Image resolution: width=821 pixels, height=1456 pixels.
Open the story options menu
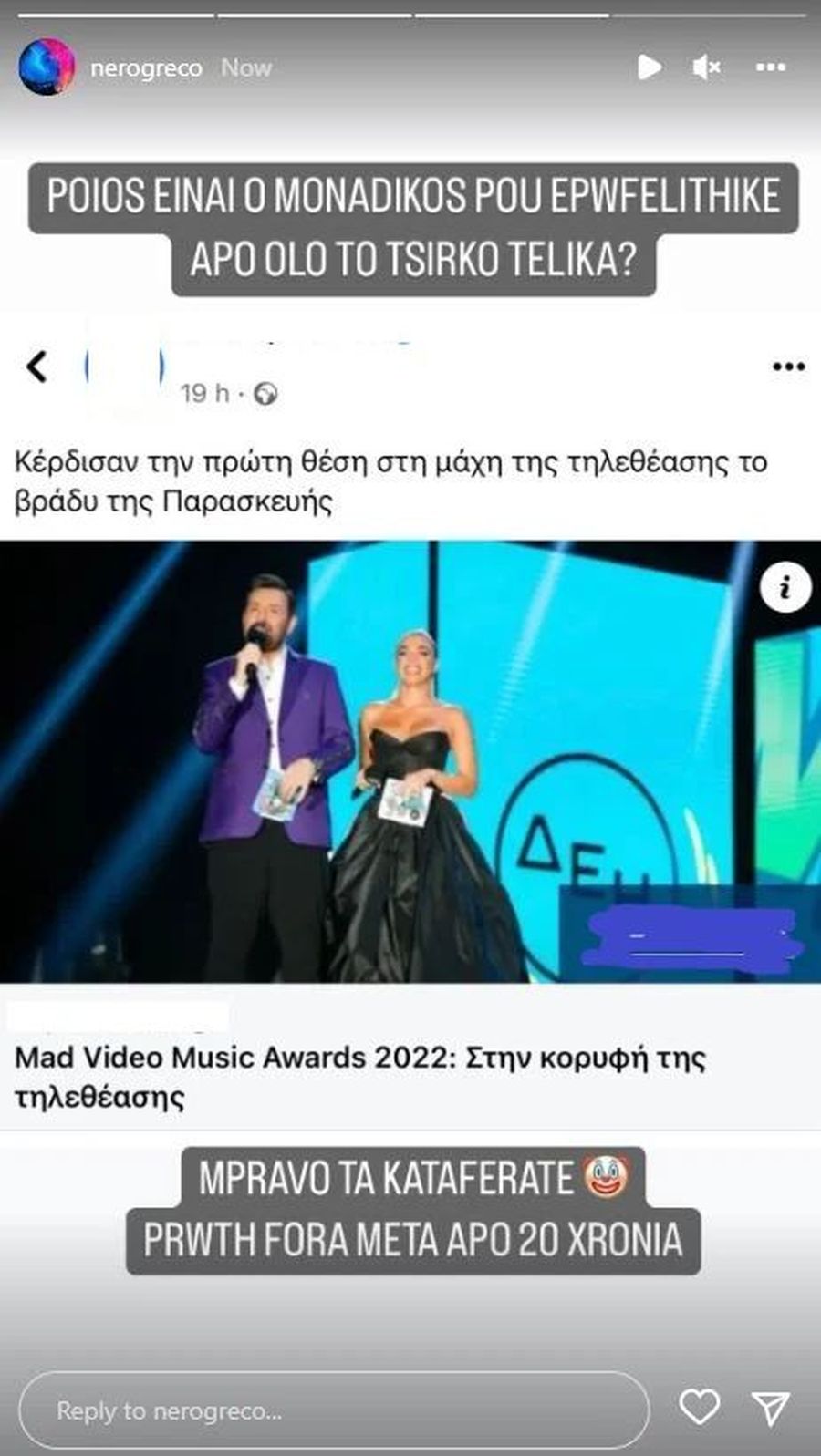(x=771, y=67)
